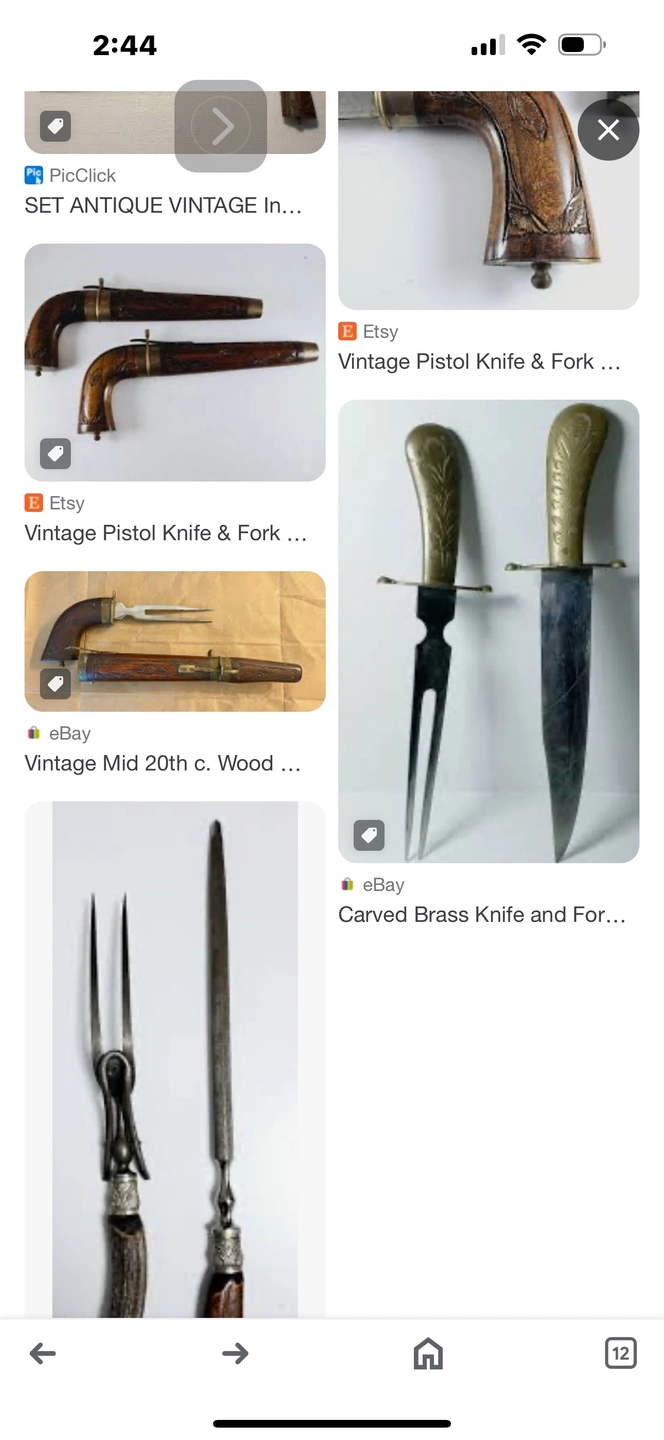Open the Etsy close-up carved handle result
The image size is (664, 1440).
pos(488,200)
